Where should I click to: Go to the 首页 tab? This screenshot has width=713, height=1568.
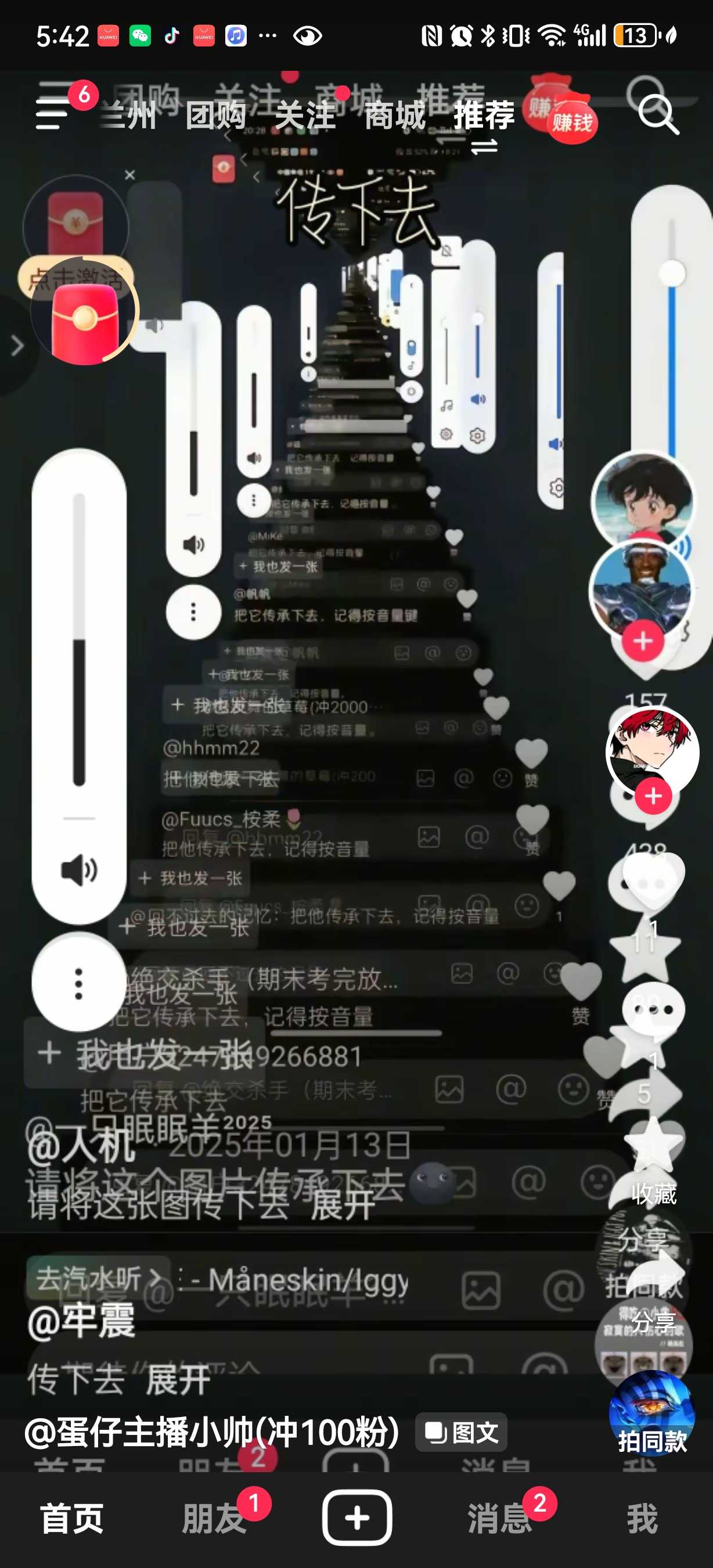click(x=72, y=1518)
